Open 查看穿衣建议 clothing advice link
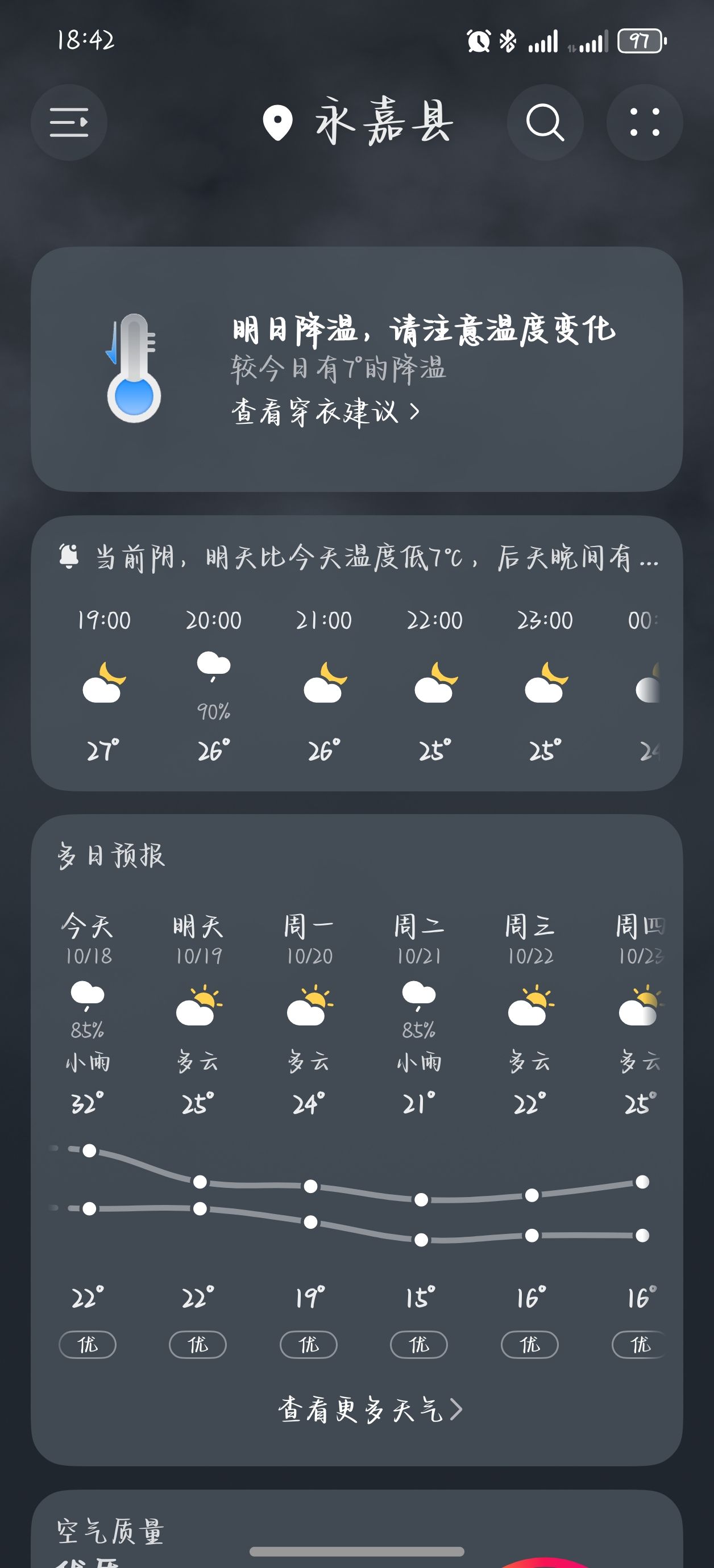Screen dimensions: 714x1568 pyautogui.click(x=326, y=412)
